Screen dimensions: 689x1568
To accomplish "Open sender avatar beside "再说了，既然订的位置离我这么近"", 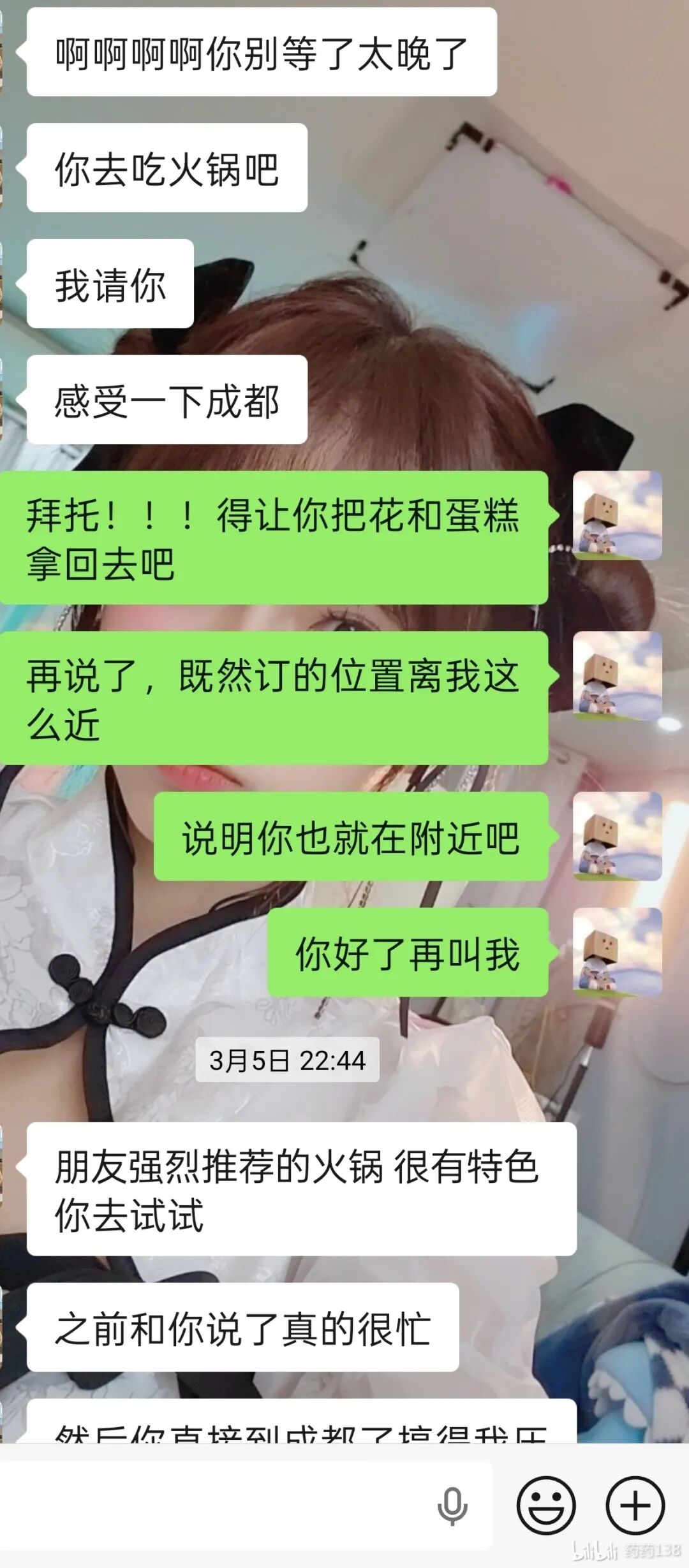I will 617,676.
